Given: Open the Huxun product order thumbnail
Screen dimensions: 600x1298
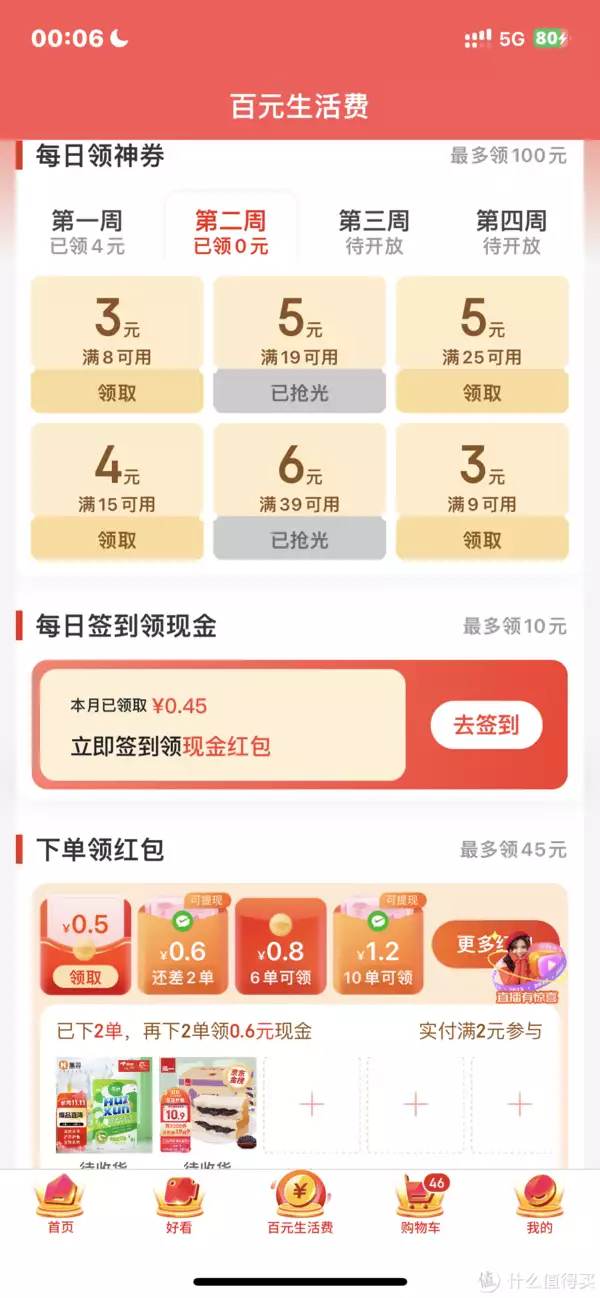Looking at the screenshot, I should tap(104, 1105).
